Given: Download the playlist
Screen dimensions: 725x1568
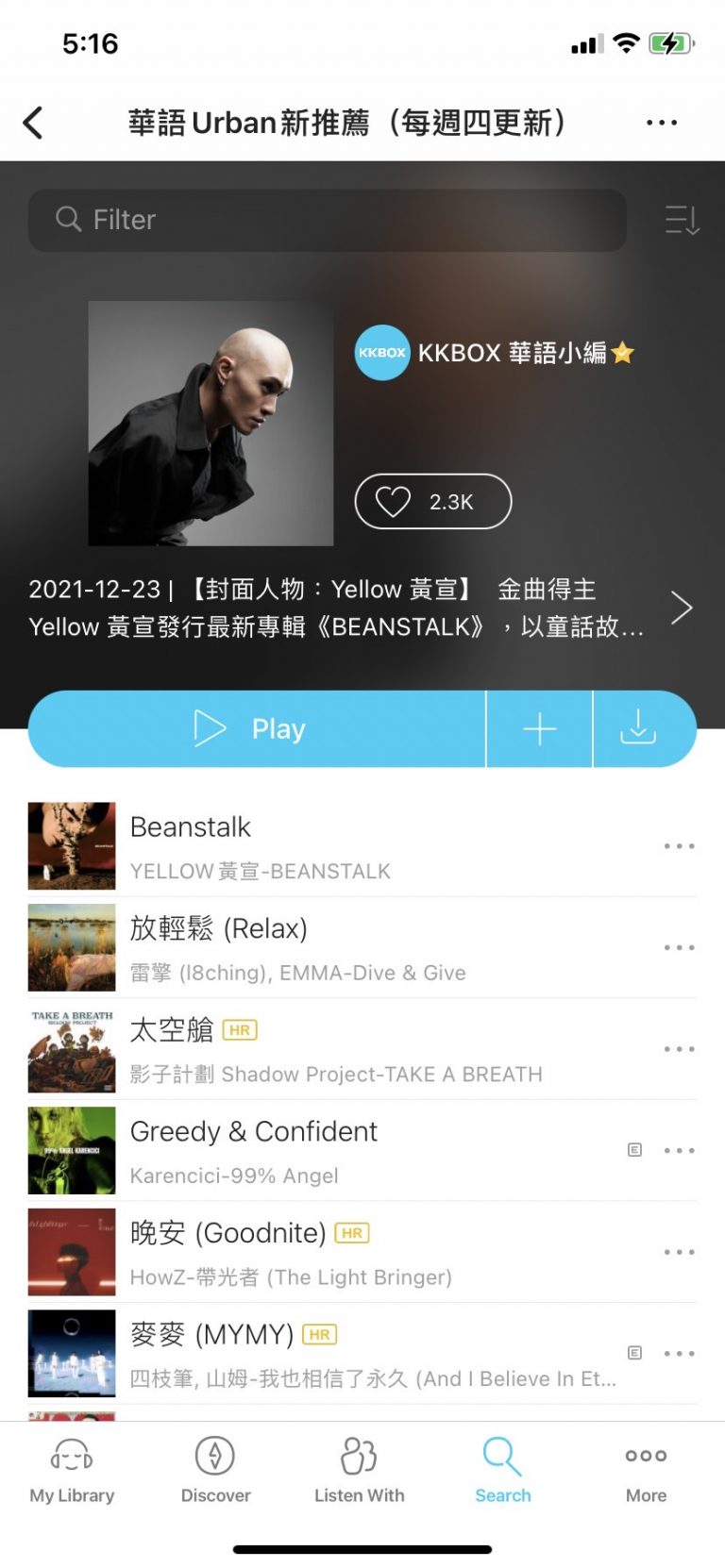Looking at the screenshot, I should (638, 729).
